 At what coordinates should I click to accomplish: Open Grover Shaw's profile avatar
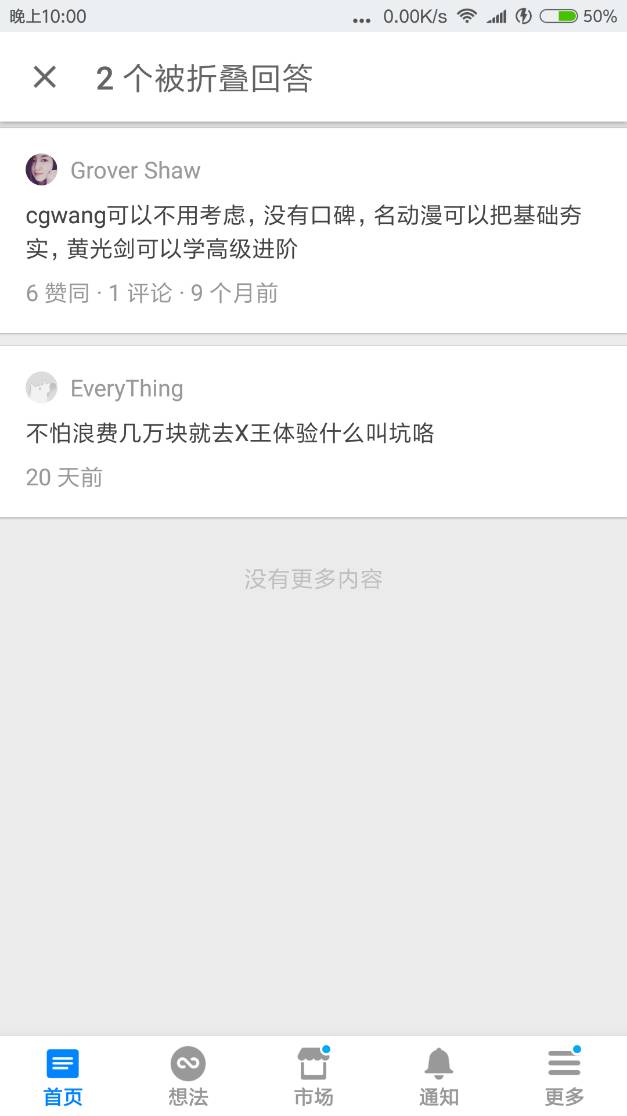pos(41,170)
